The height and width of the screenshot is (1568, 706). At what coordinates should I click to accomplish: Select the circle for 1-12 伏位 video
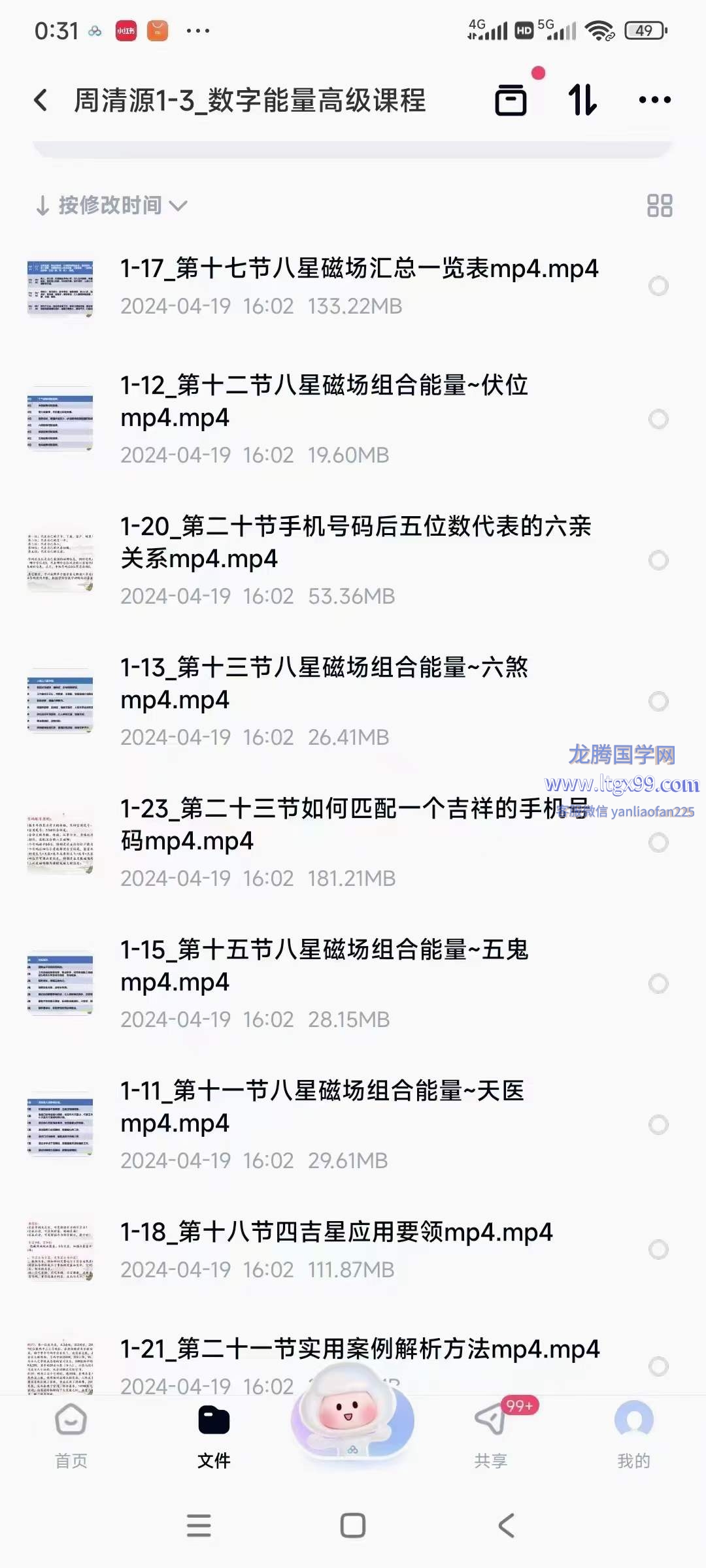[658, 419]
